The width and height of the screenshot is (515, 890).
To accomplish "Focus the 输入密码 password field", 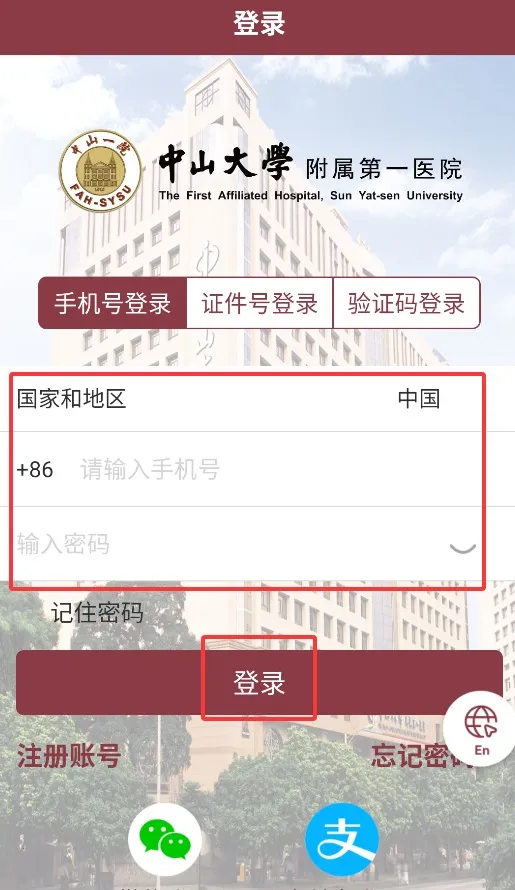I will tap(227, 544).
